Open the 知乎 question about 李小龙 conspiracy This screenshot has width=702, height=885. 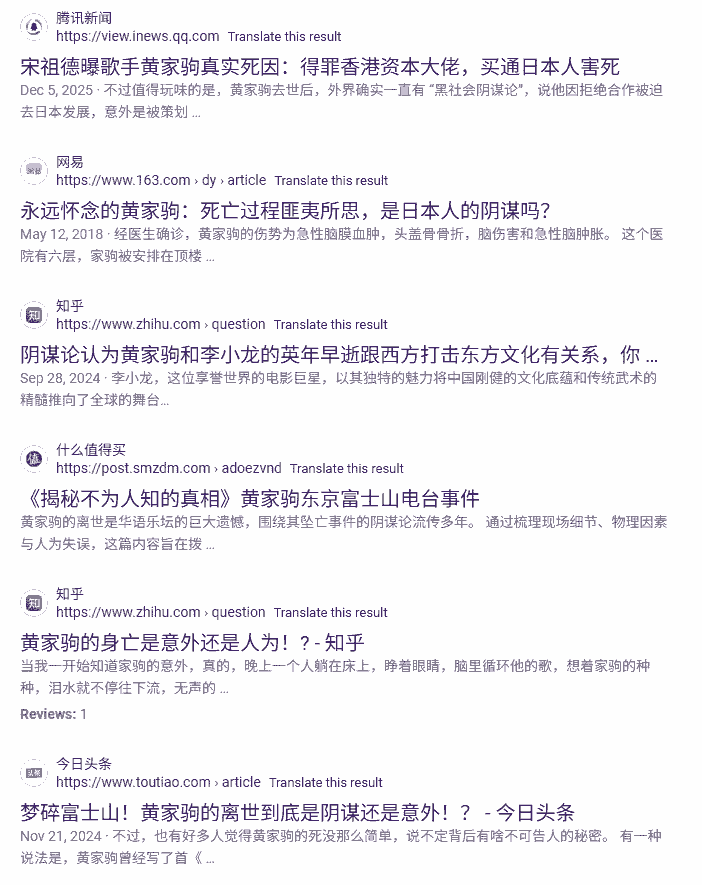339,354
